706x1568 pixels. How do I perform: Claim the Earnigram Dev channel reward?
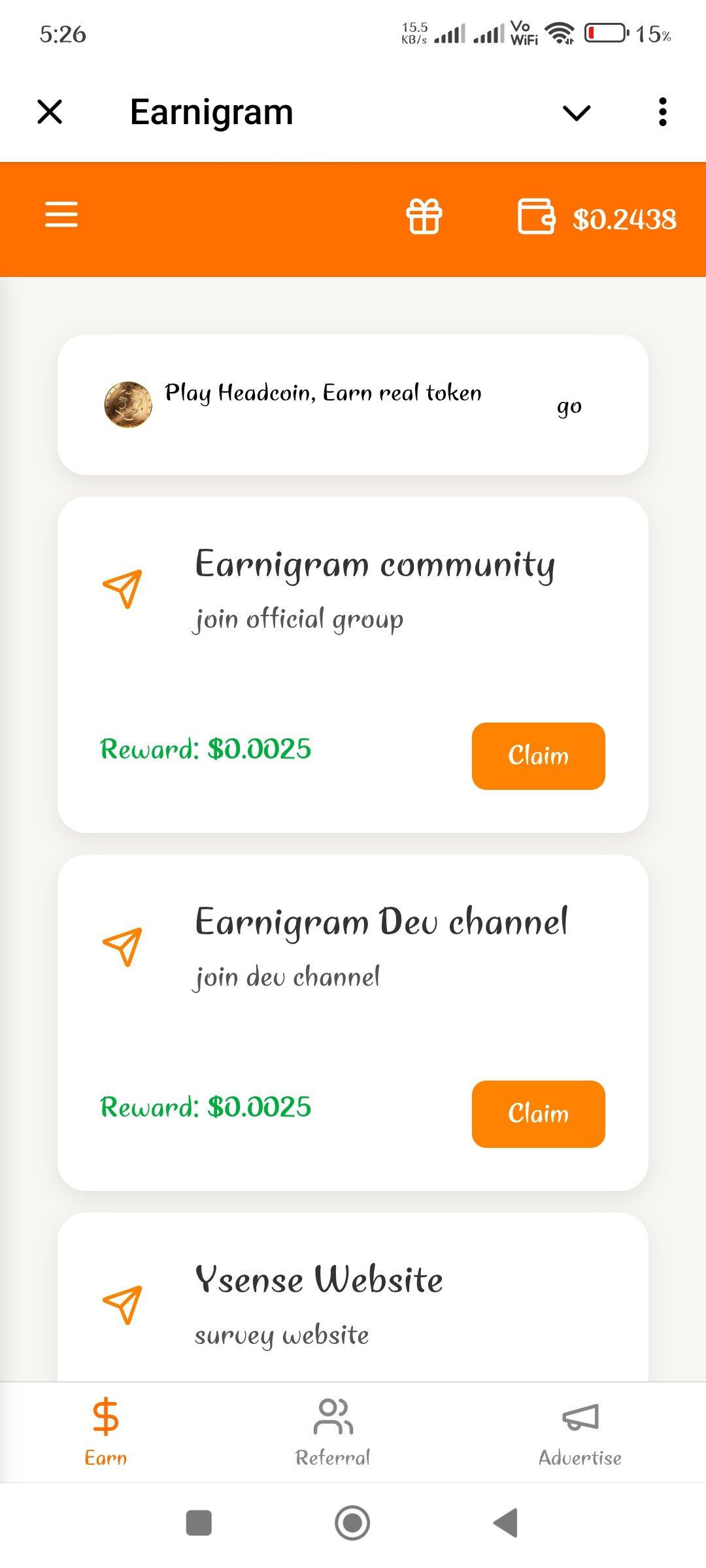538,1114
